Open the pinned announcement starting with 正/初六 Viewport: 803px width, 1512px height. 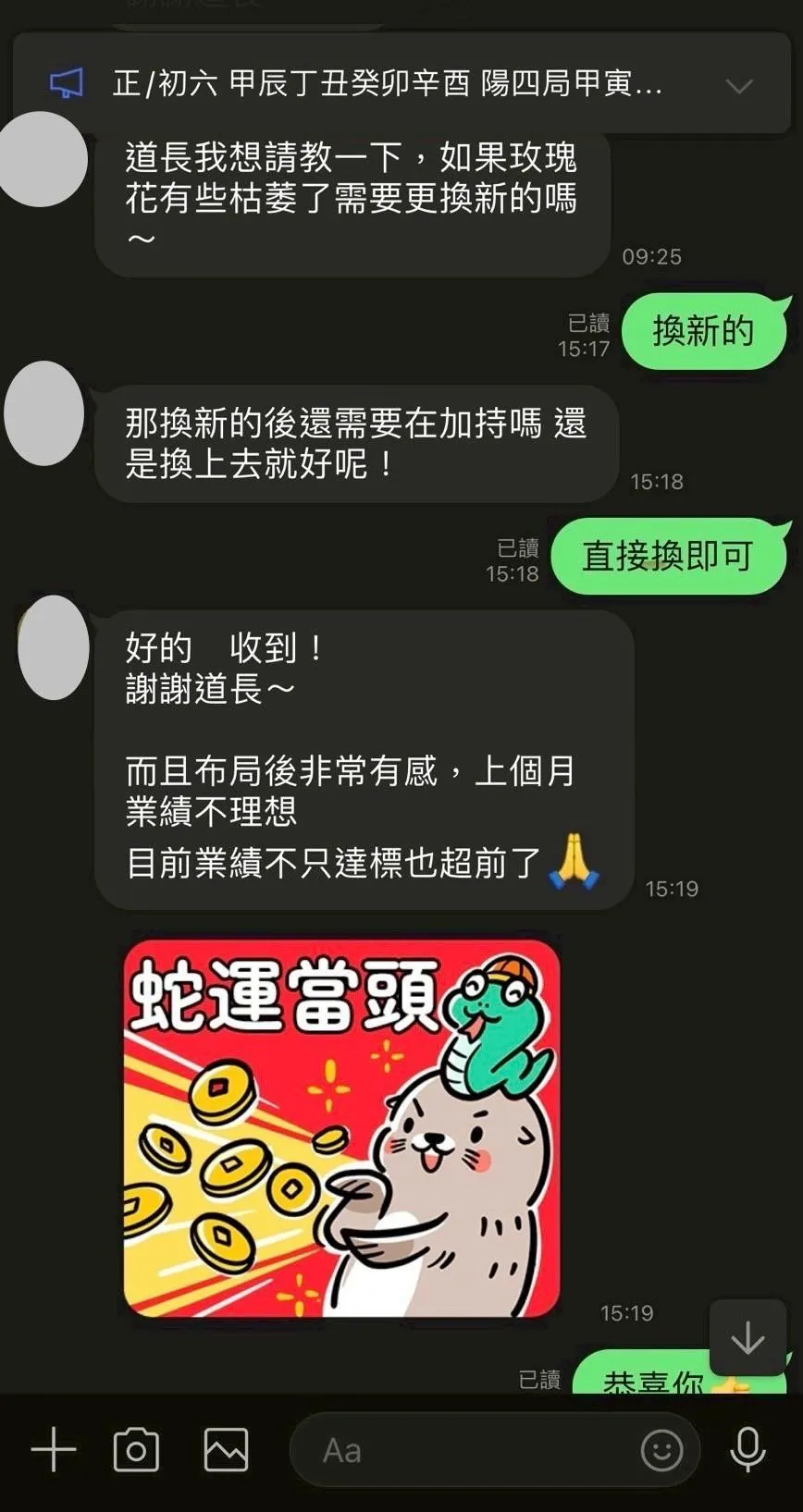[387, 84]
